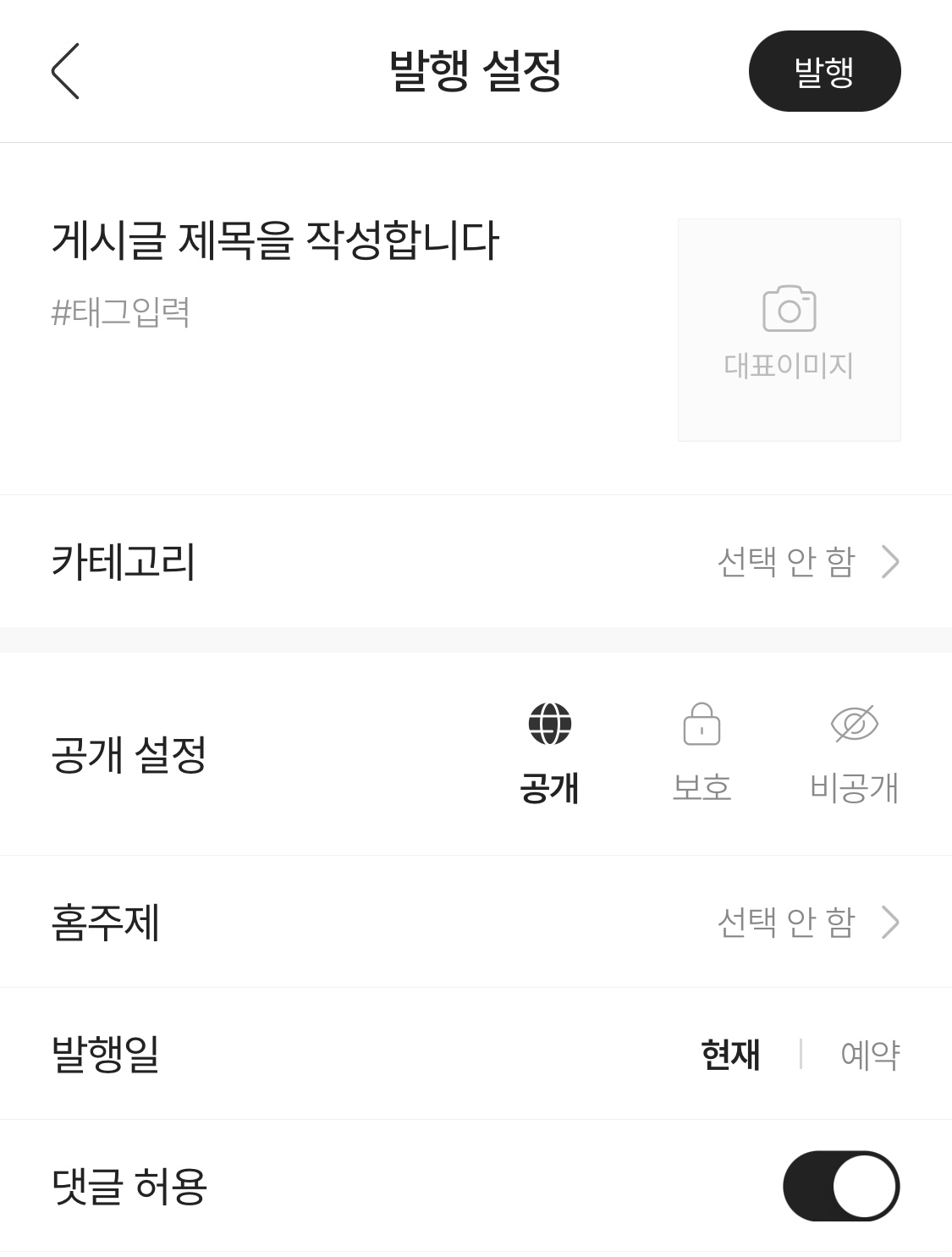Click the camera icon to add 대표이미지
Viewport: 952px width, 1257px height.
pyautogui.click(x=789, y=309)
